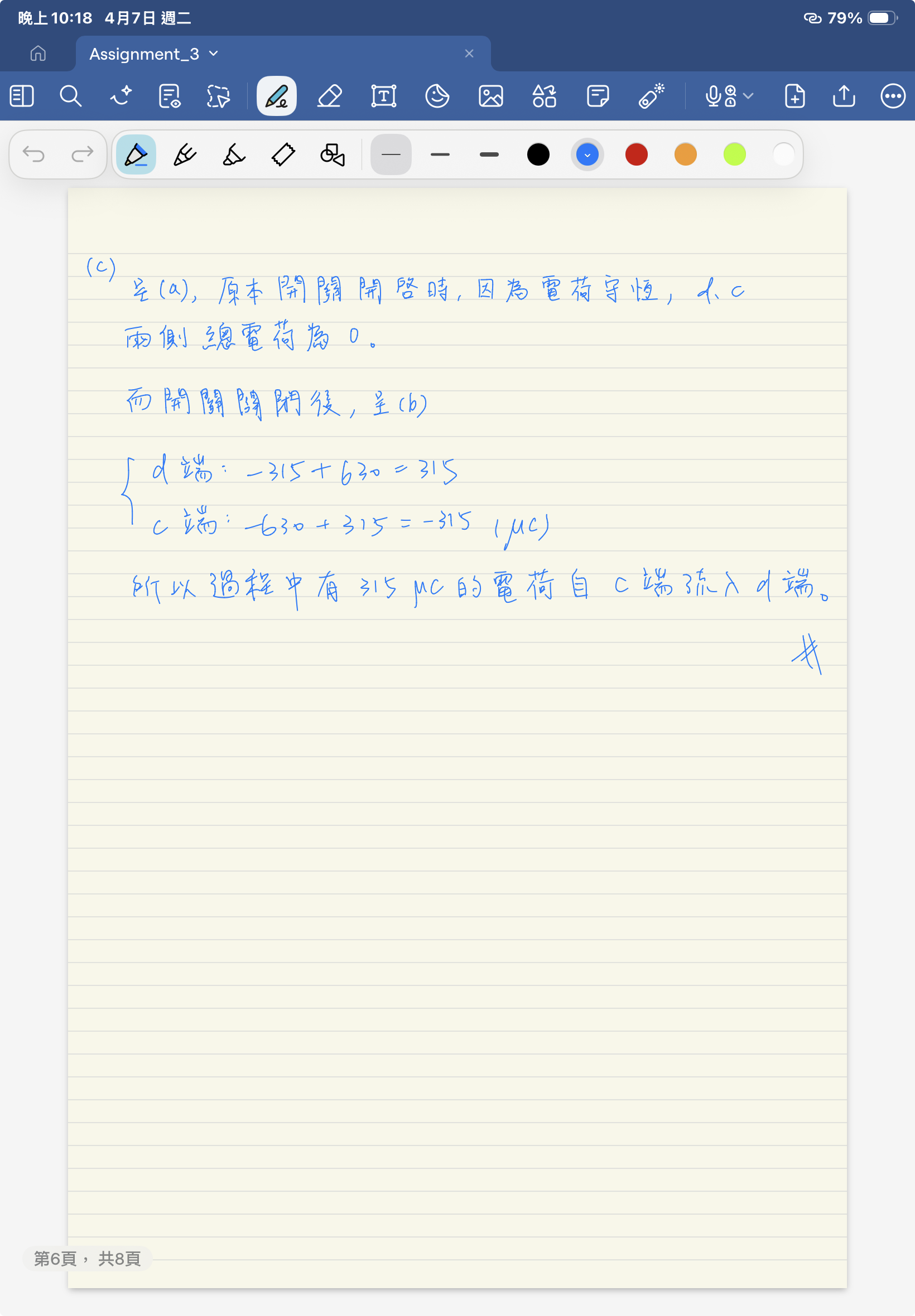Choose the lime green color swatch
The height and width of the screenshot is (1316, 915).
(x=734, y=154)
